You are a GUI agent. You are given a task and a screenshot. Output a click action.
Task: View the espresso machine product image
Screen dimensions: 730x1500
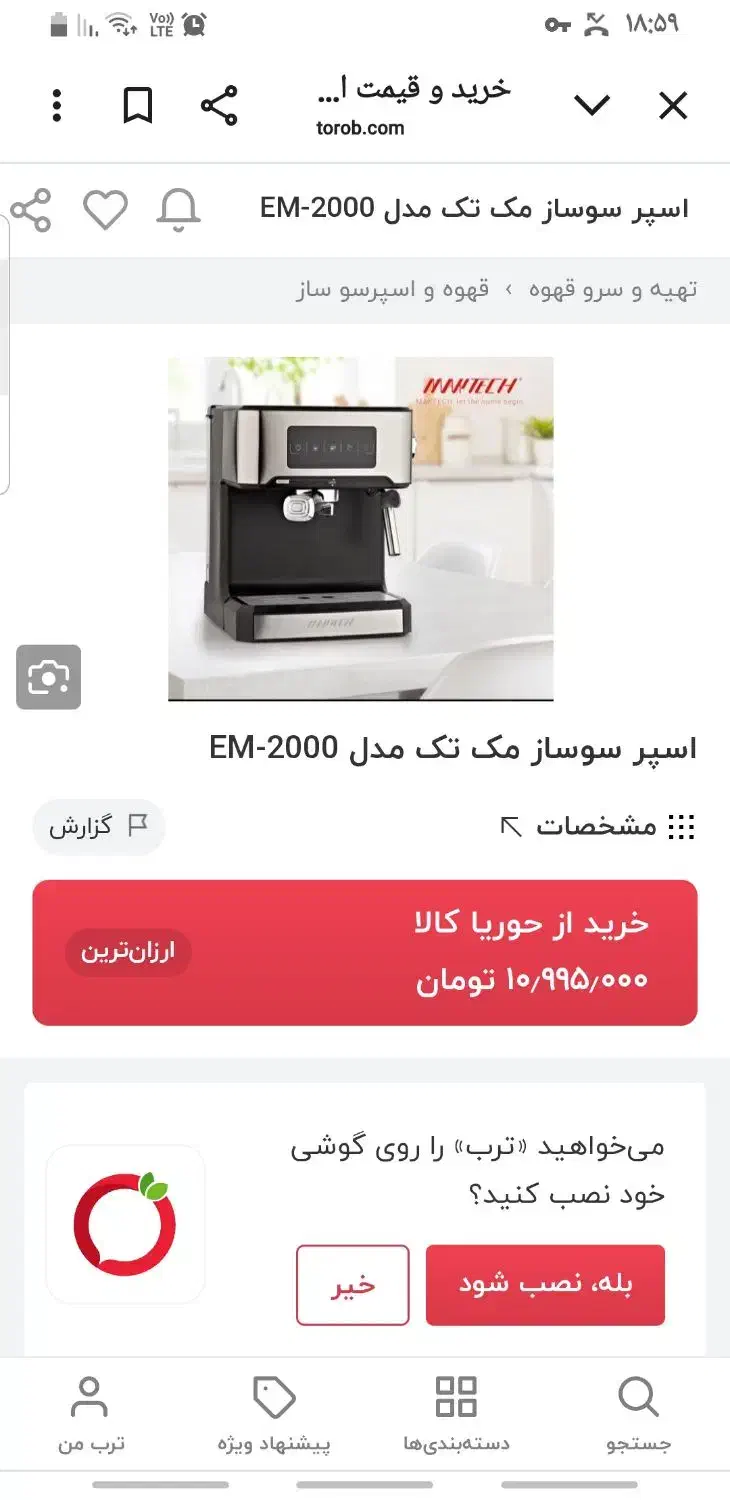(x=360, y=528)
